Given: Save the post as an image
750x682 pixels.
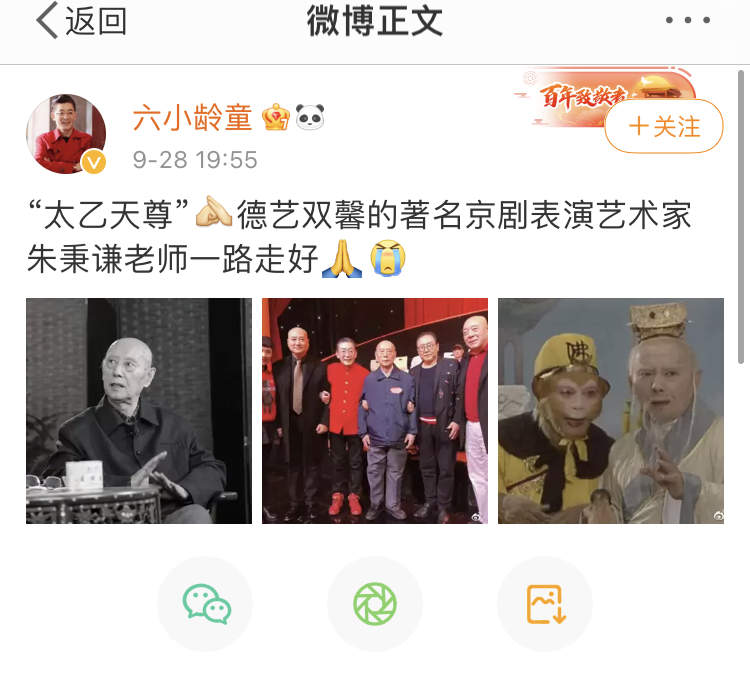Looking at the screenshot, I should (x=545, y=604).
